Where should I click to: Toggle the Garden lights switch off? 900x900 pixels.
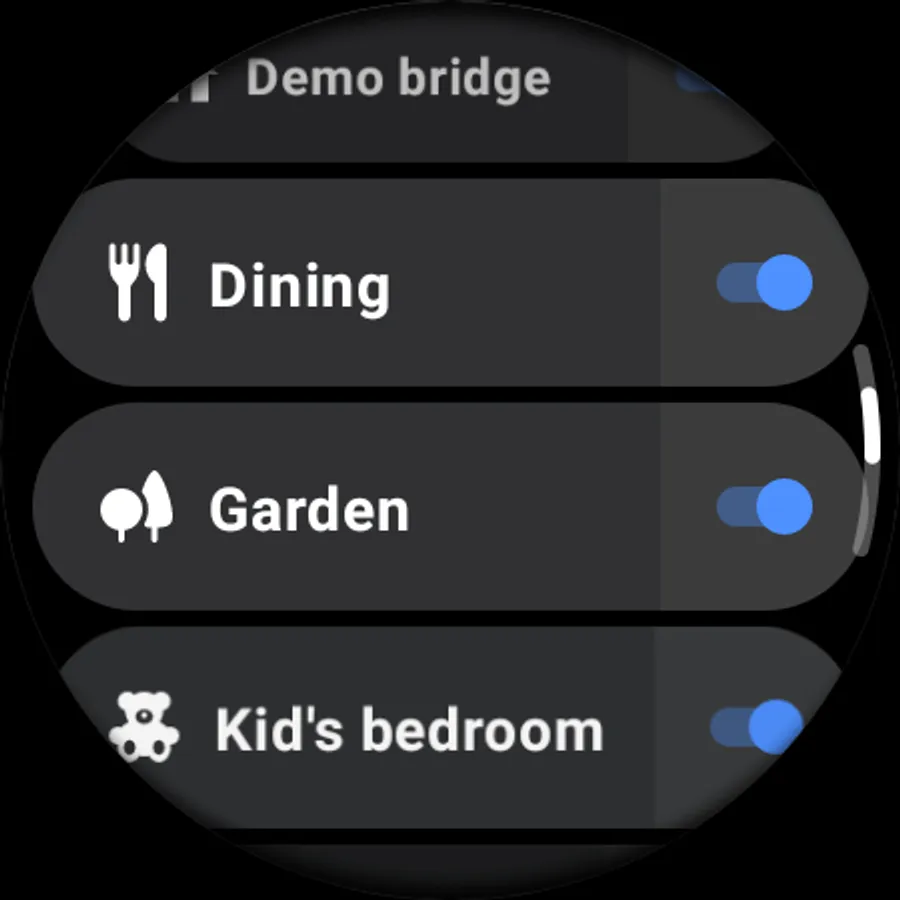tap(764, 507)
